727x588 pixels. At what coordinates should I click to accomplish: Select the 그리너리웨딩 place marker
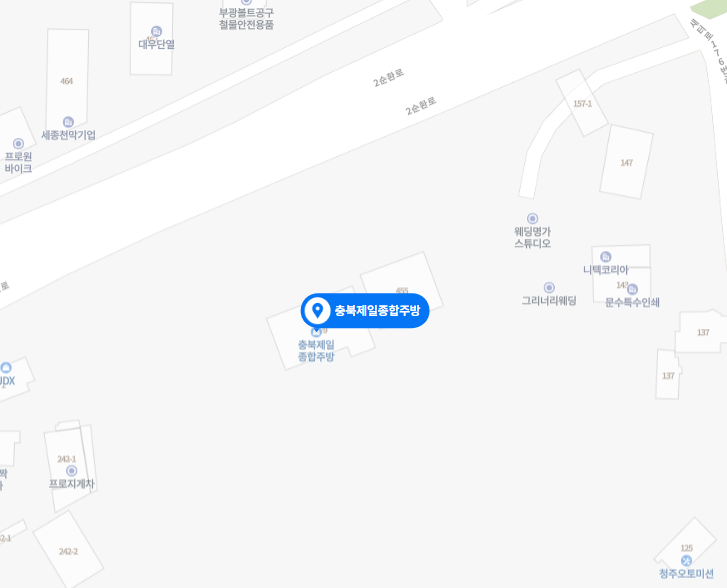[549, 287]
